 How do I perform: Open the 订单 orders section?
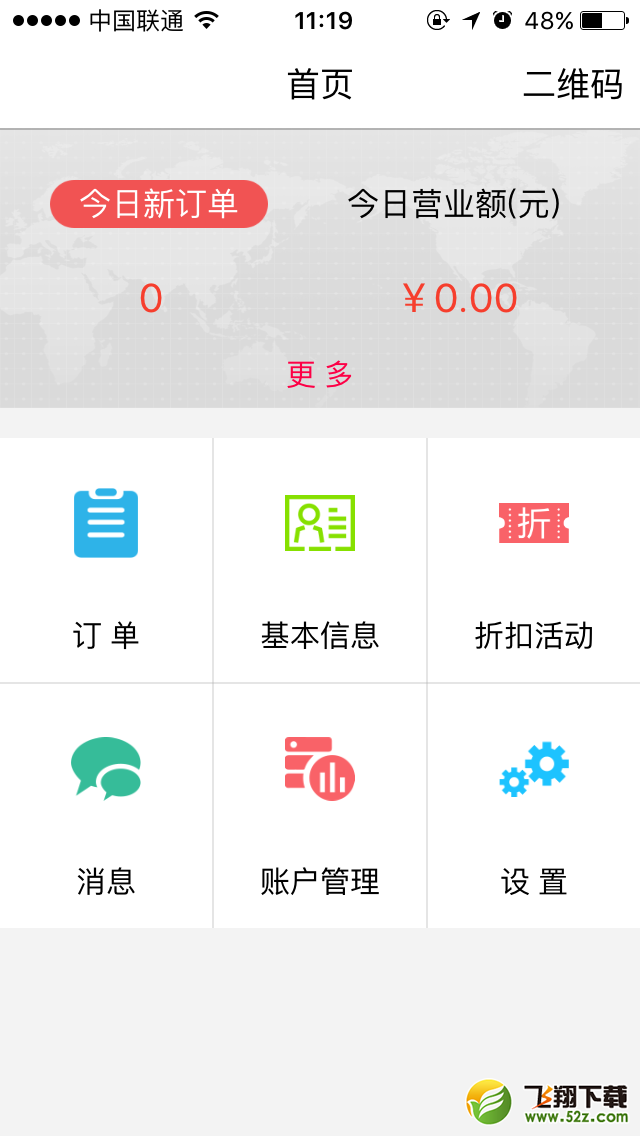click(106, 560)
